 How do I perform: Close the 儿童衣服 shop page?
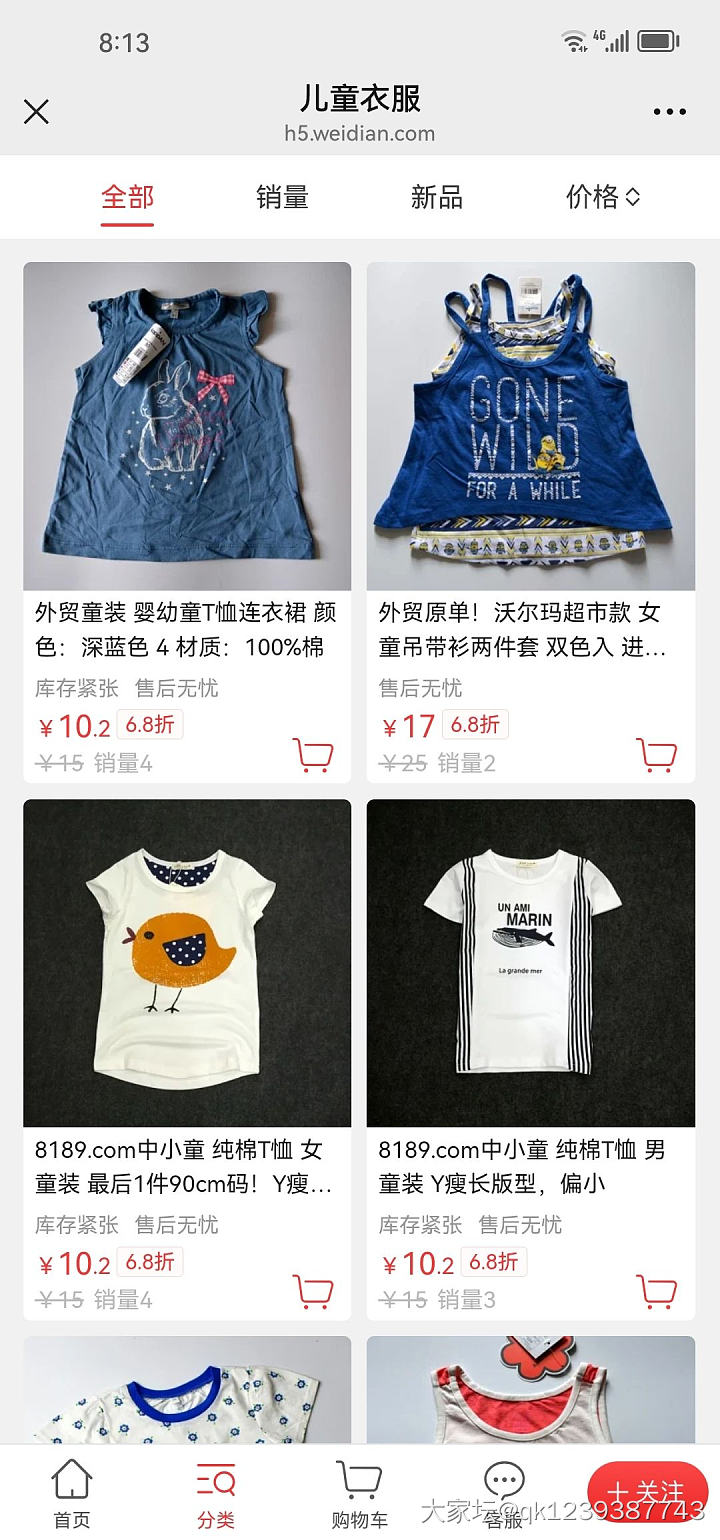[36, 112]
